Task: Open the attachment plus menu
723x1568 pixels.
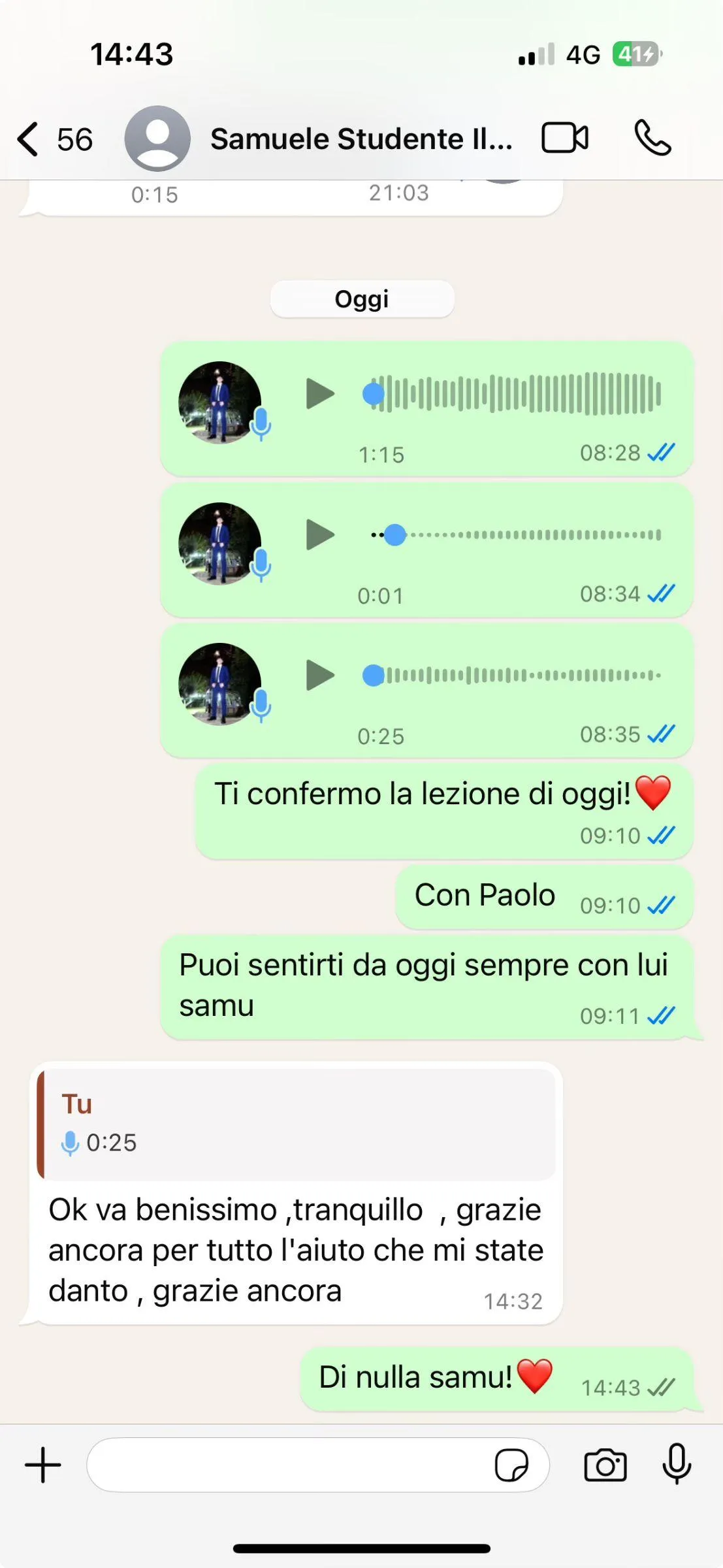Action: 43,1465
